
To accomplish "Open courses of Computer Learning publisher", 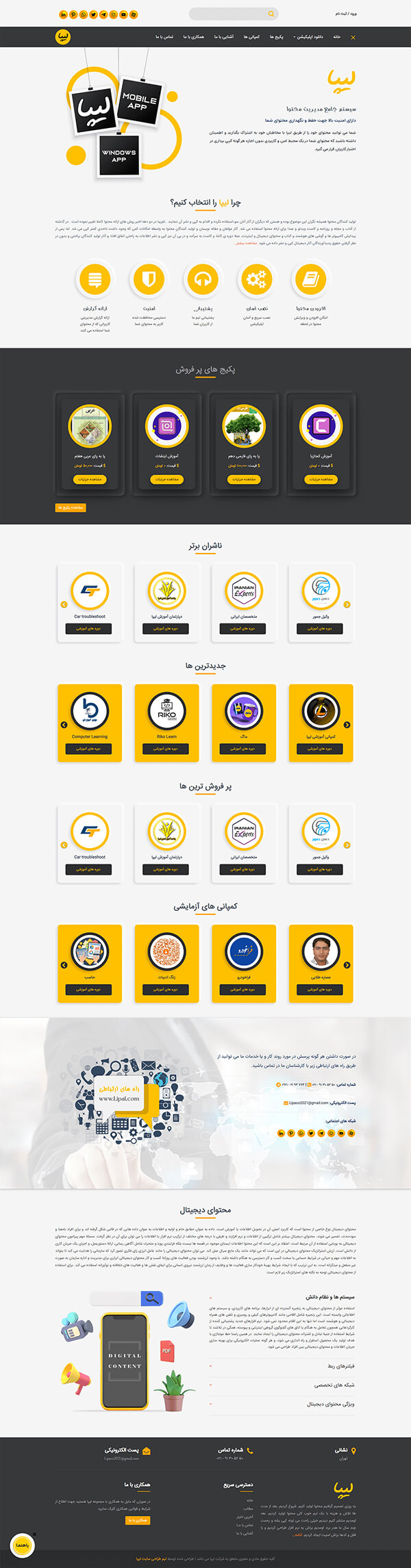I will [x=89, y=749].
